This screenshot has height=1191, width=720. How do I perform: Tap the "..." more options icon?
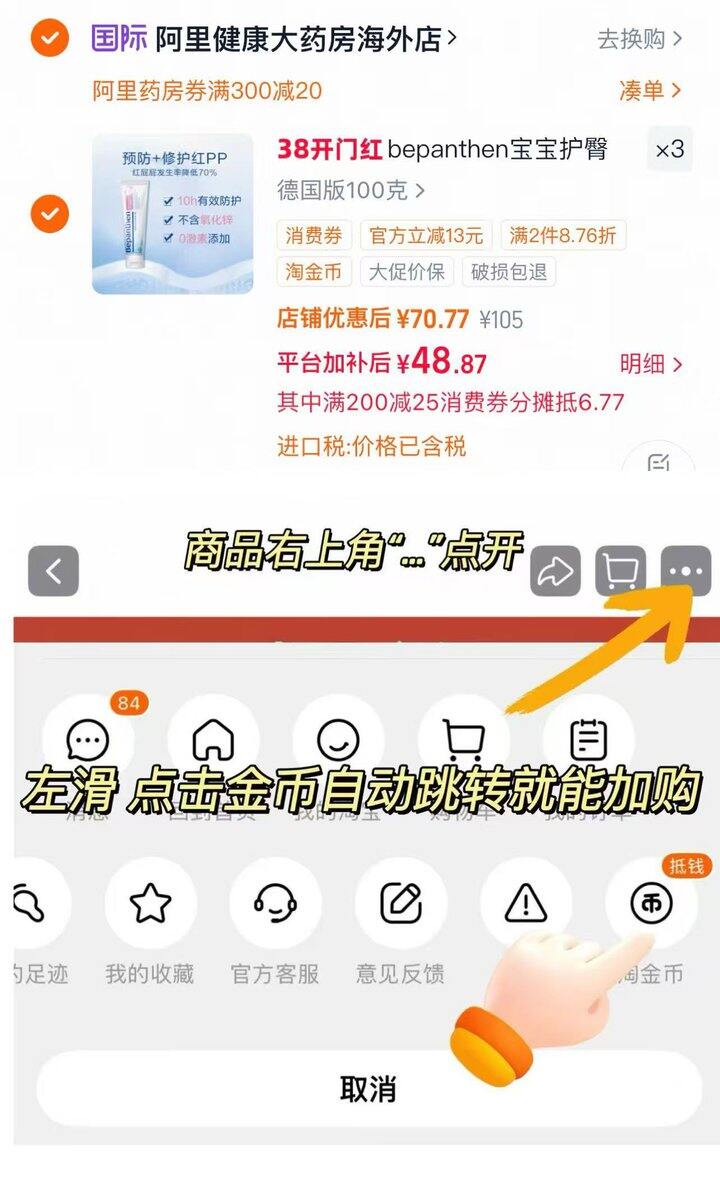686,572
